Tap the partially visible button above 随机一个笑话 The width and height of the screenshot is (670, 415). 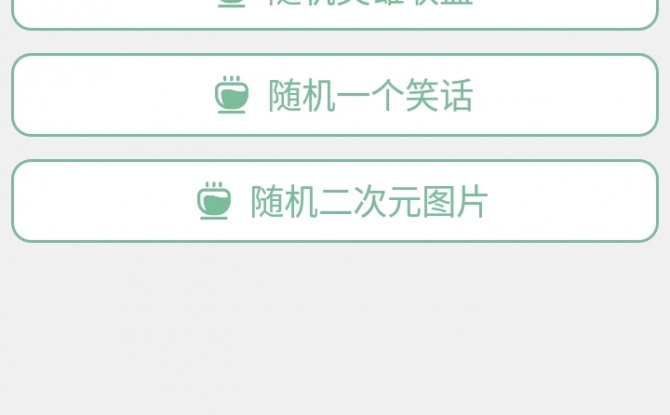coord(335,10)
